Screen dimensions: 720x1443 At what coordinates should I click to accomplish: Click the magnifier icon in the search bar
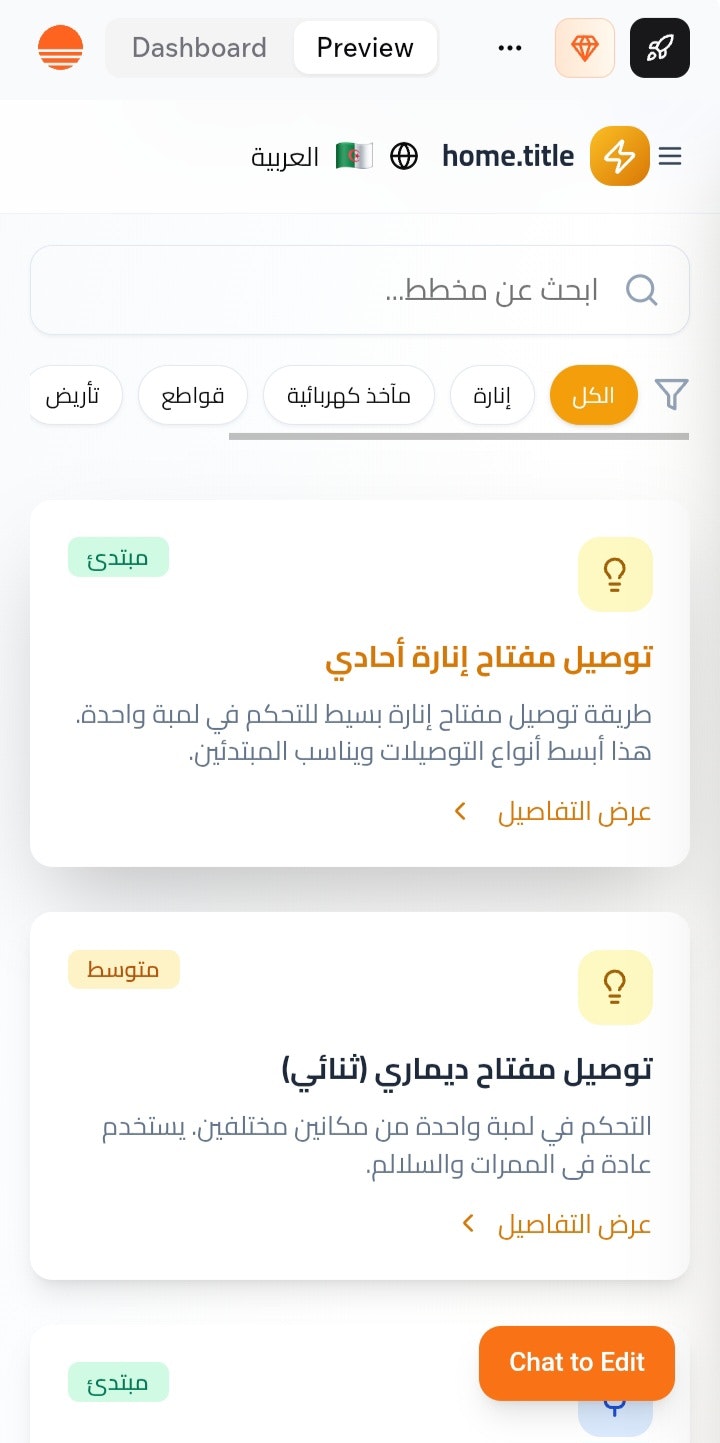[x=642, y=290]
